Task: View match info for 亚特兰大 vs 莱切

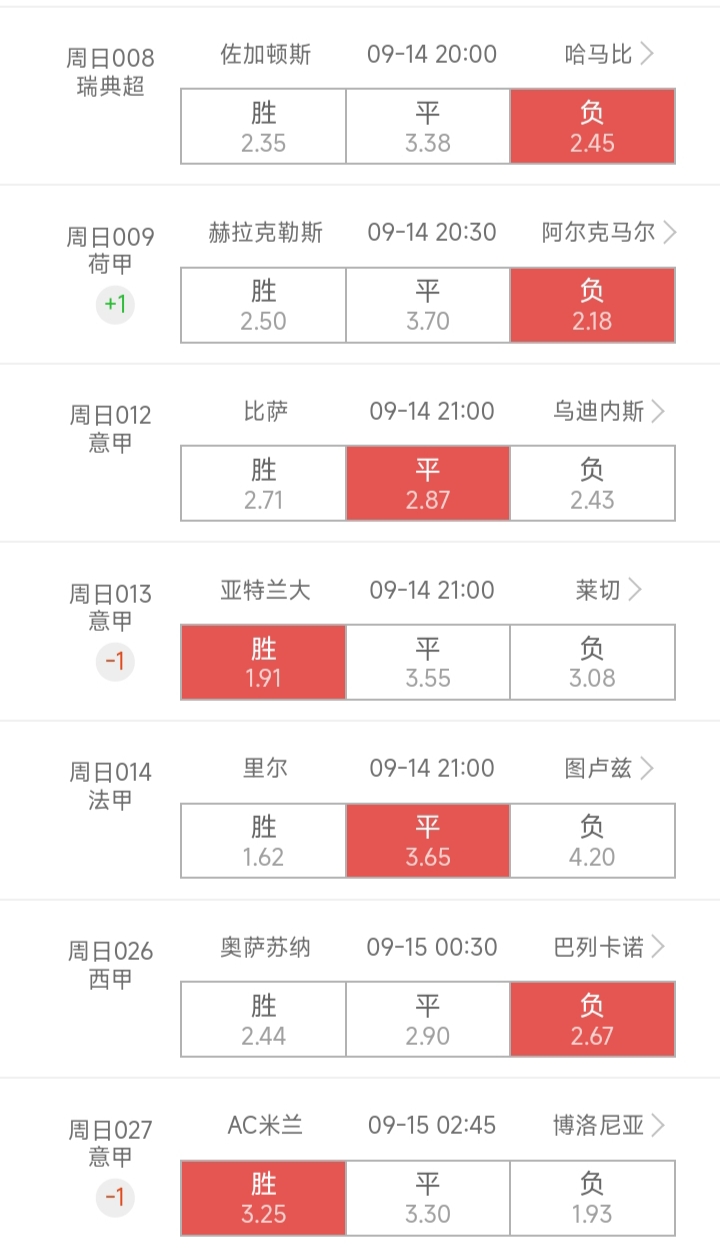Action: click(x=634, y=590)
